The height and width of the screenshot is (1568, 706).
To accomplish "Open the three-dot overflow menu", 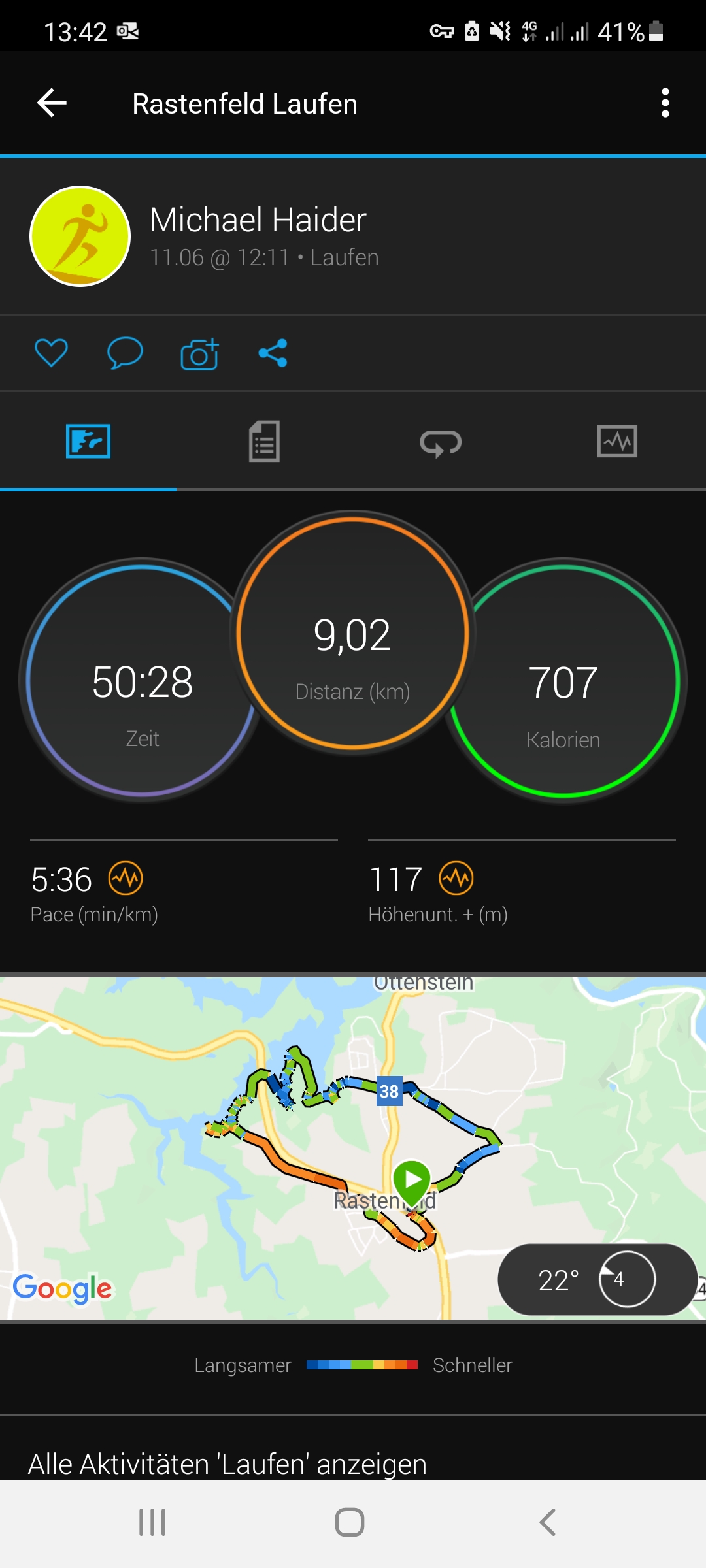I will [x=665, y=103].
